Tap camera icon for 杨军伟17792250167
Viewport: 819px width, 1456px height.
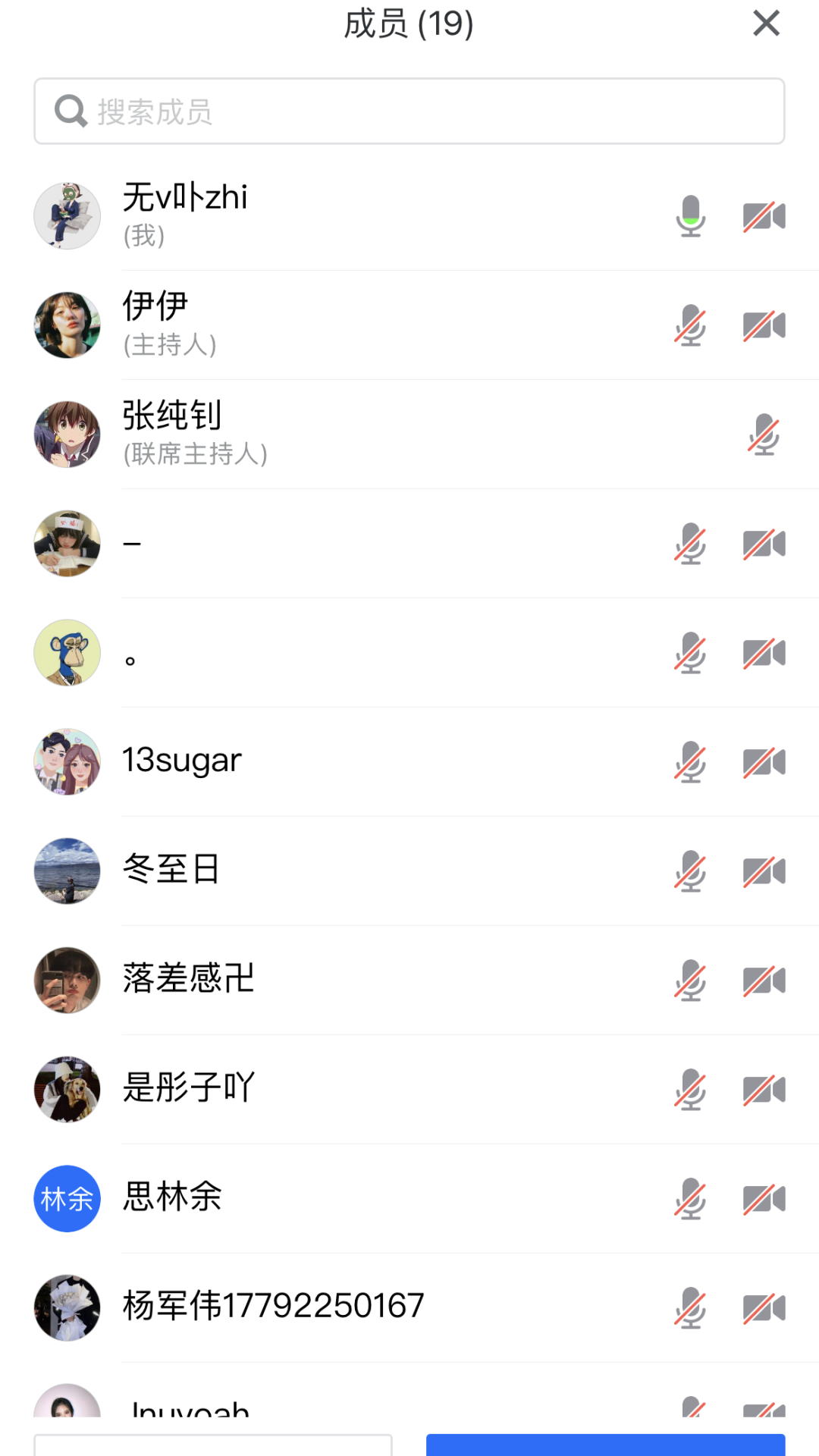pos(764,1308)
